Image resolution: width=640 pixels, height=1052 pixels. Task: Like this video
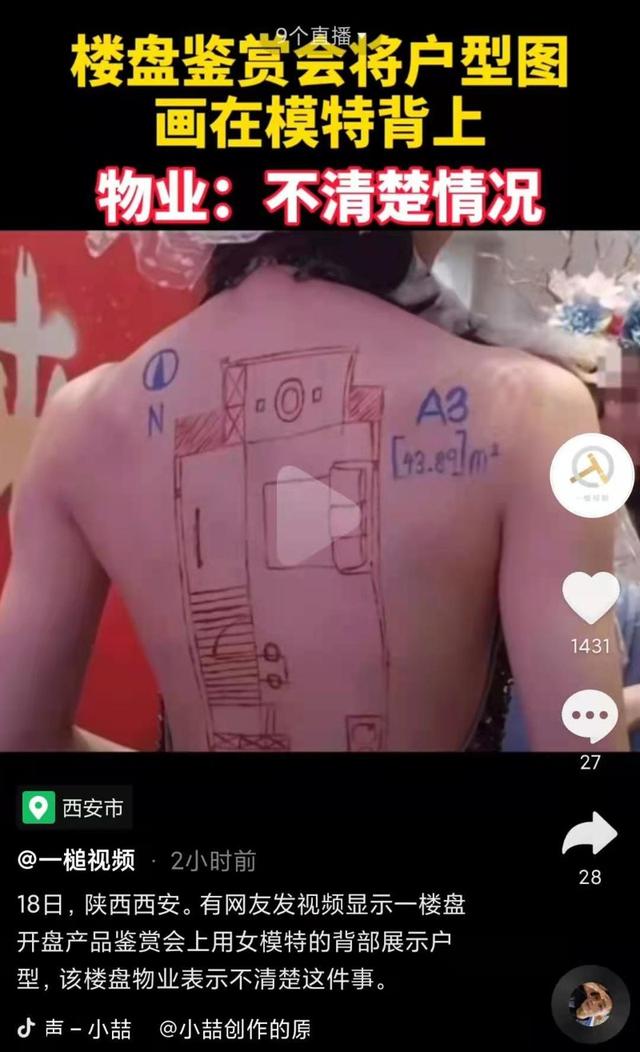coord(590,597)
